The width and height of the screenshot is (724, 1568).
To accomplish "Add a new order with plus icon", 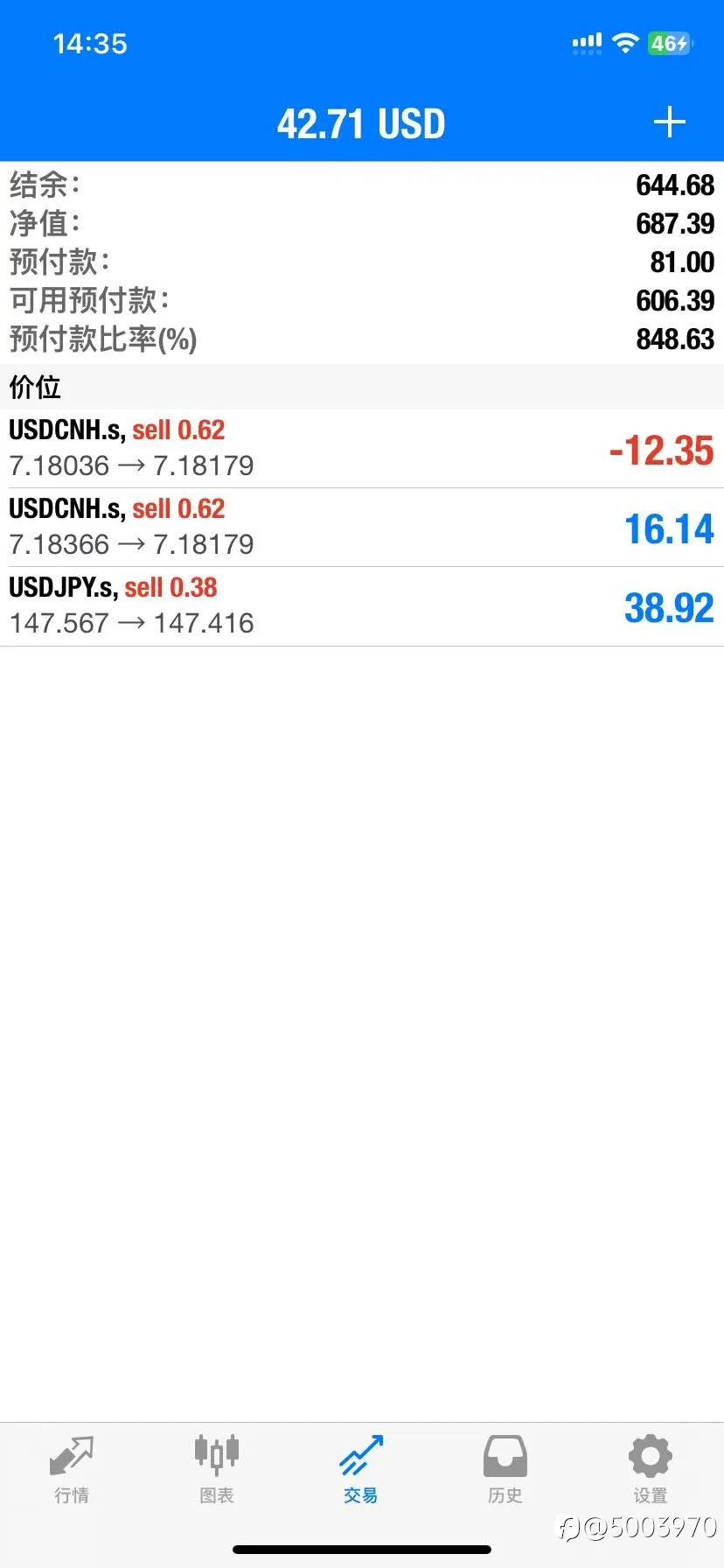I will tap(669, 122).
